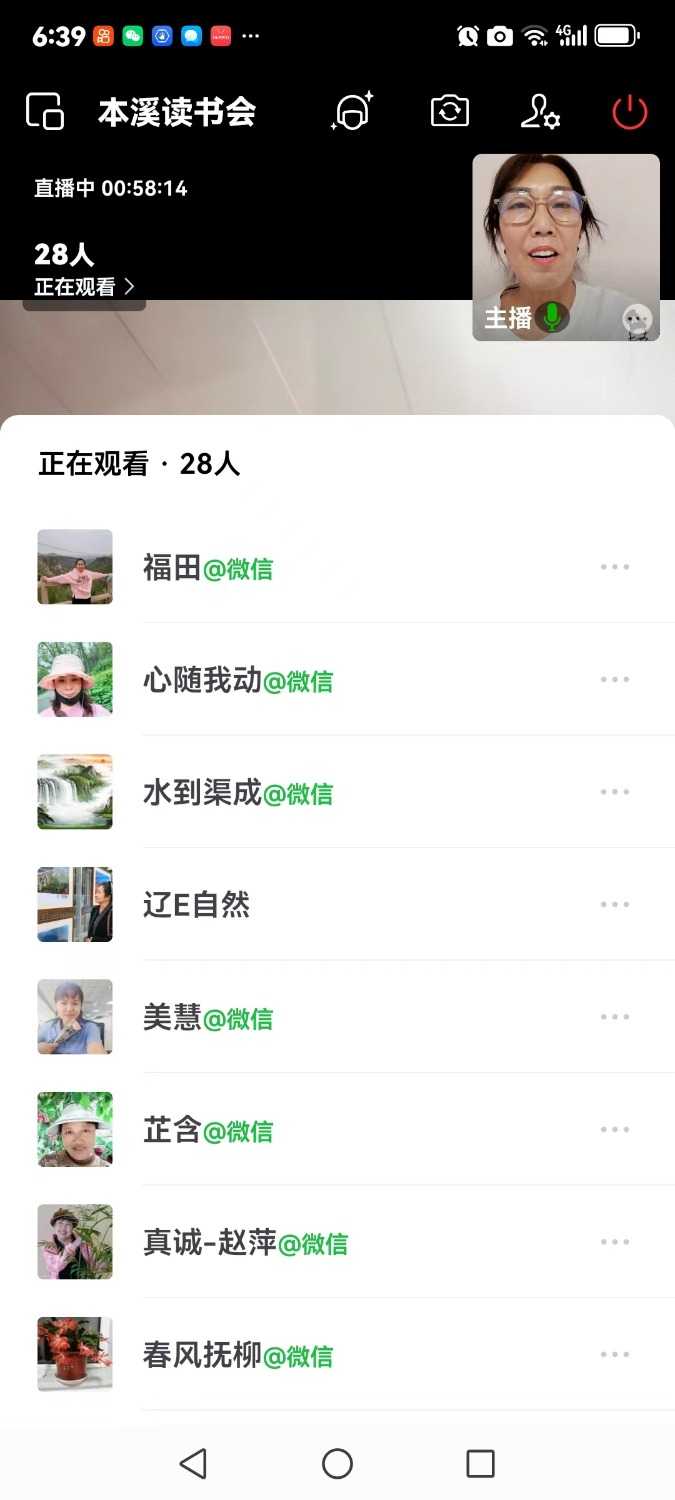Minimize the live stream window
Viewport: 675px width, 1500px height.
point(45,111)
